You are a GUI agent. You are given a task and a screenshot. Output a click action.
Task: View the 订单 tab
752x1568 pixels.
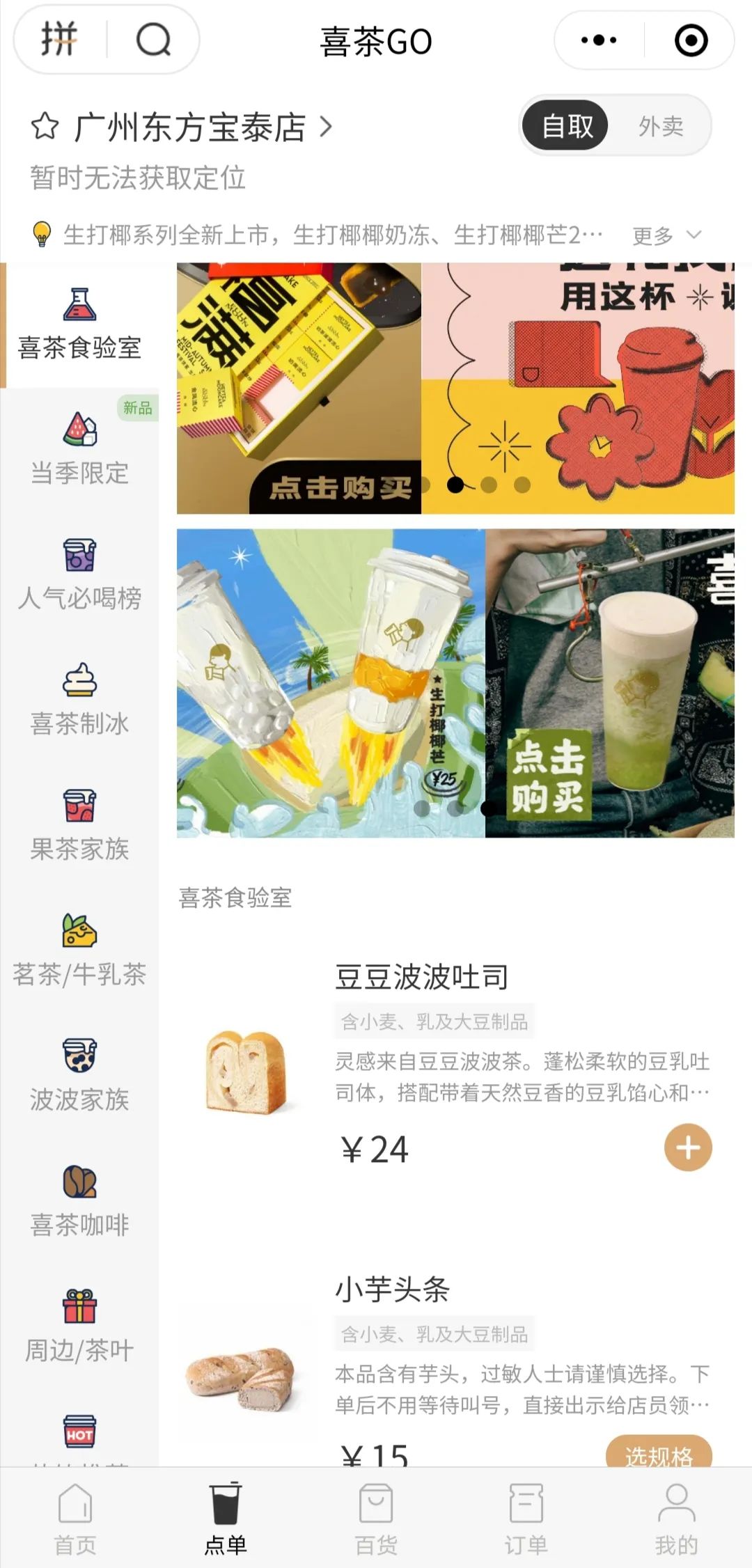(x=526, y=1519)
